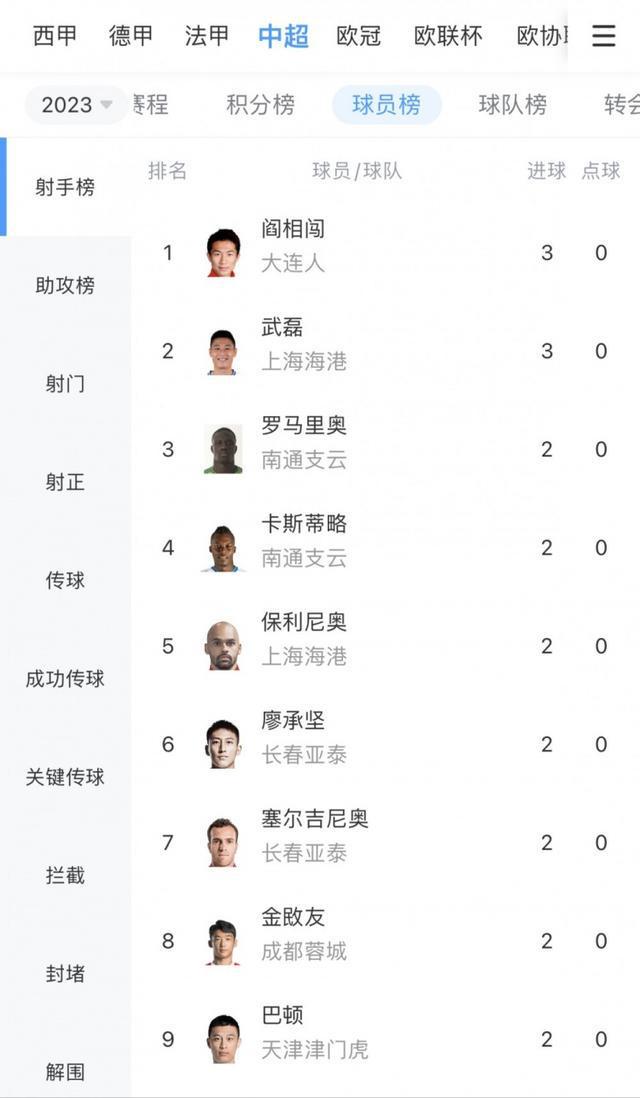Viewport: 640px width, 1098px height.
Task: Select 关键传球 in the side menu
Action: (x=65, y=777)
